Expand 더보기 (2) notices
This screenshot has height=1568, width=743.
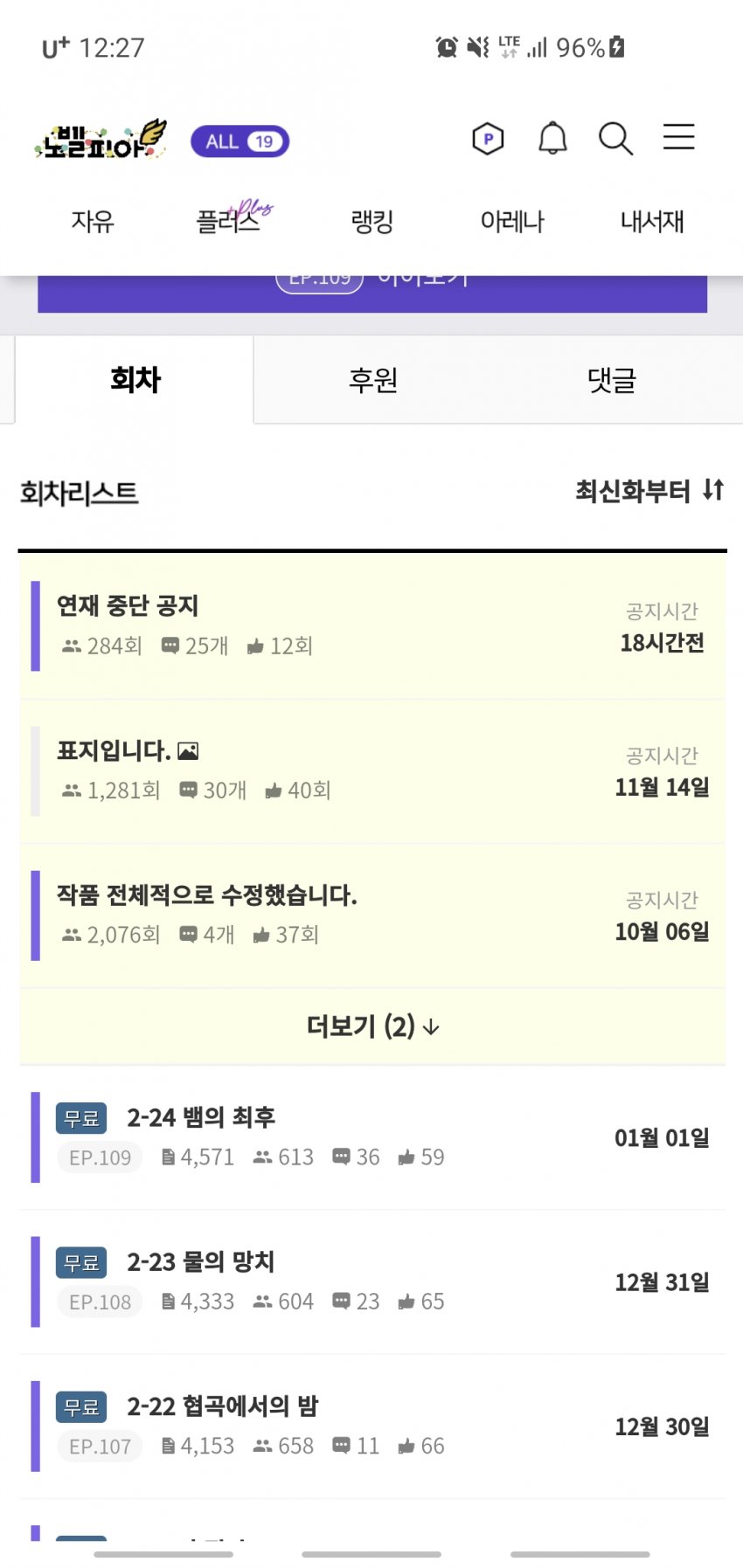click(372, 1026)
